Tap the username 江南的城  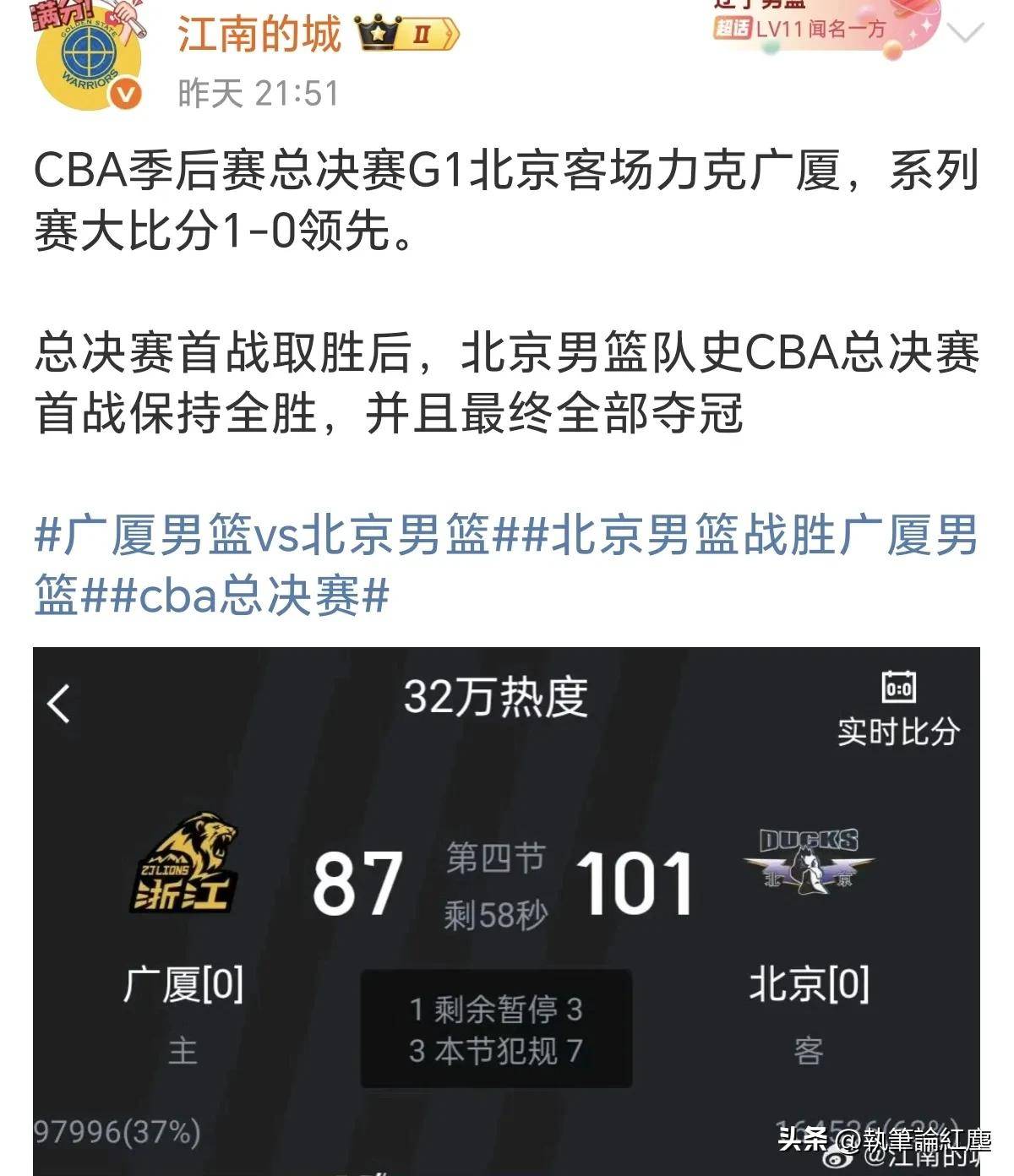259,35
